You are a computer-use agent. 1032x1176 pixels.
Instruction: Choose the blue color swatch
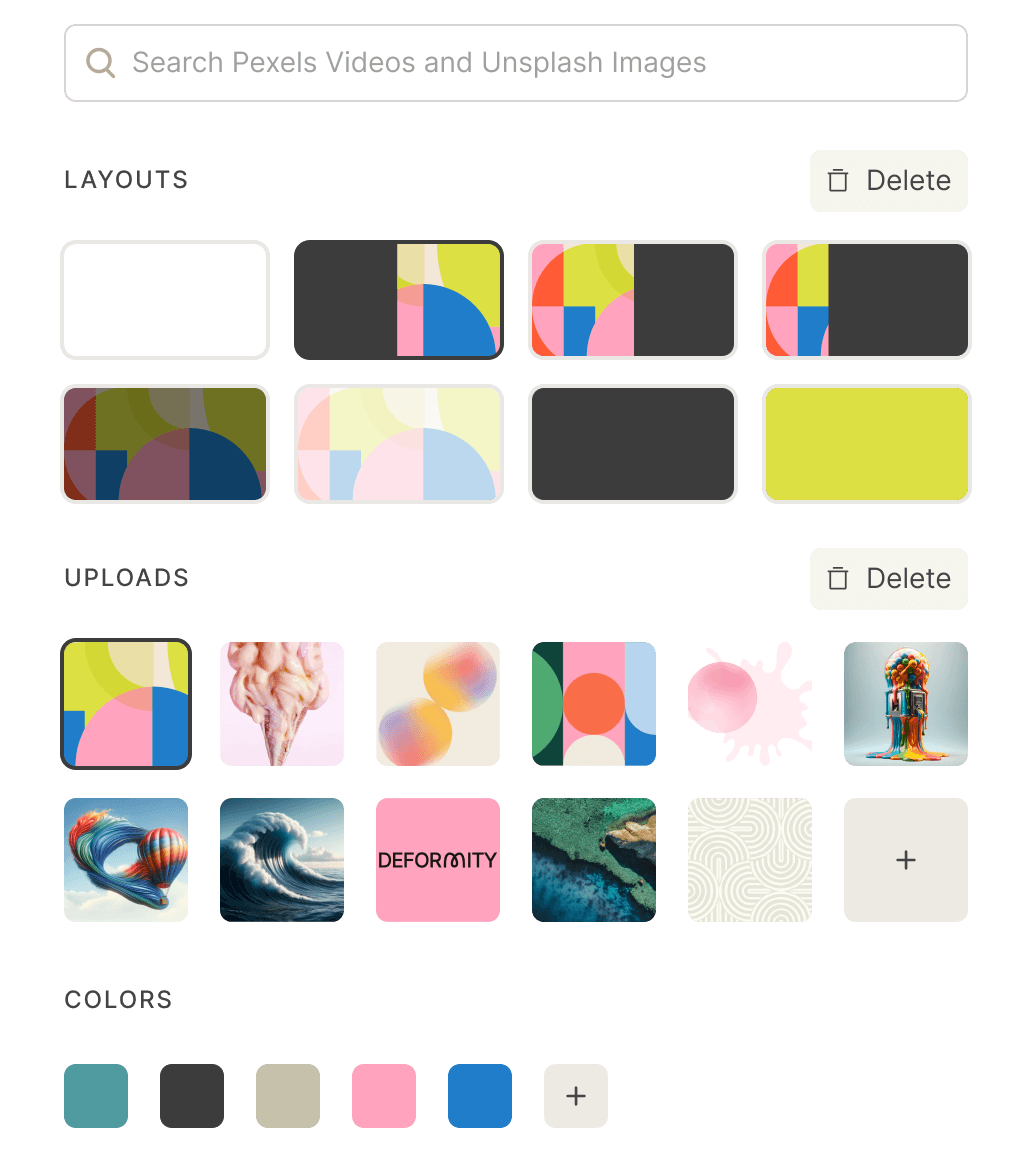click(x=480, y=1096)
